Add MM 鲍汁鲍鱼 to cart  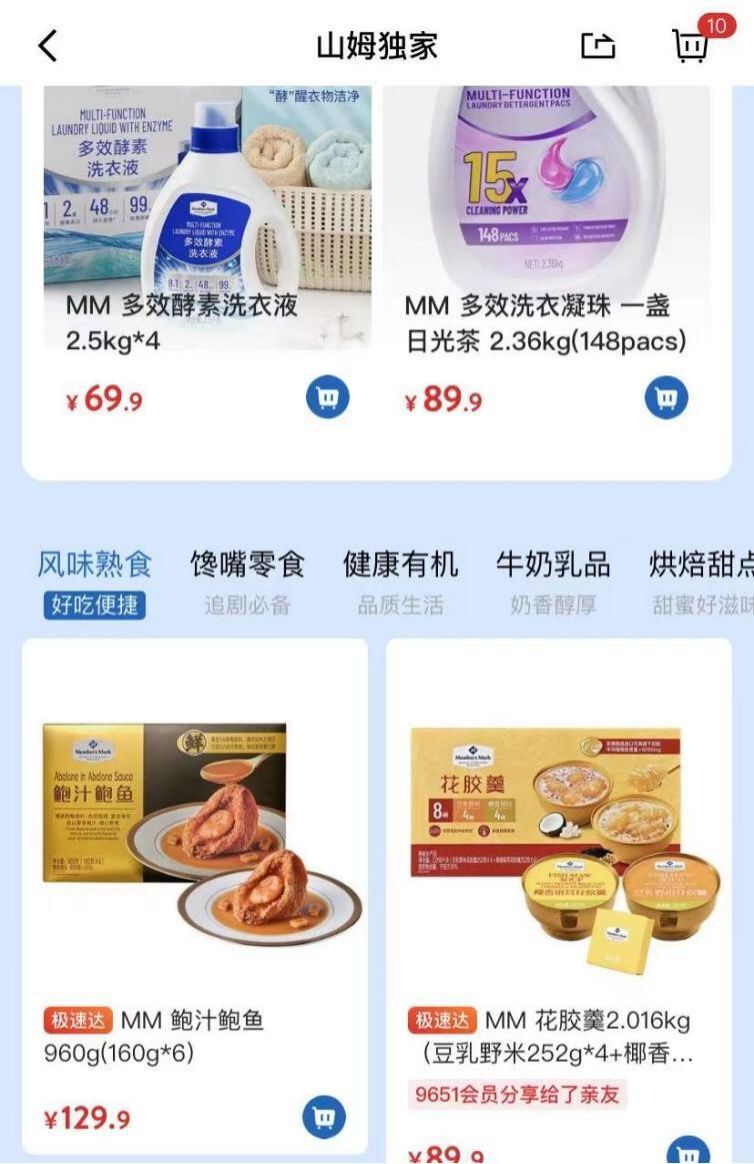point(323,1116)
